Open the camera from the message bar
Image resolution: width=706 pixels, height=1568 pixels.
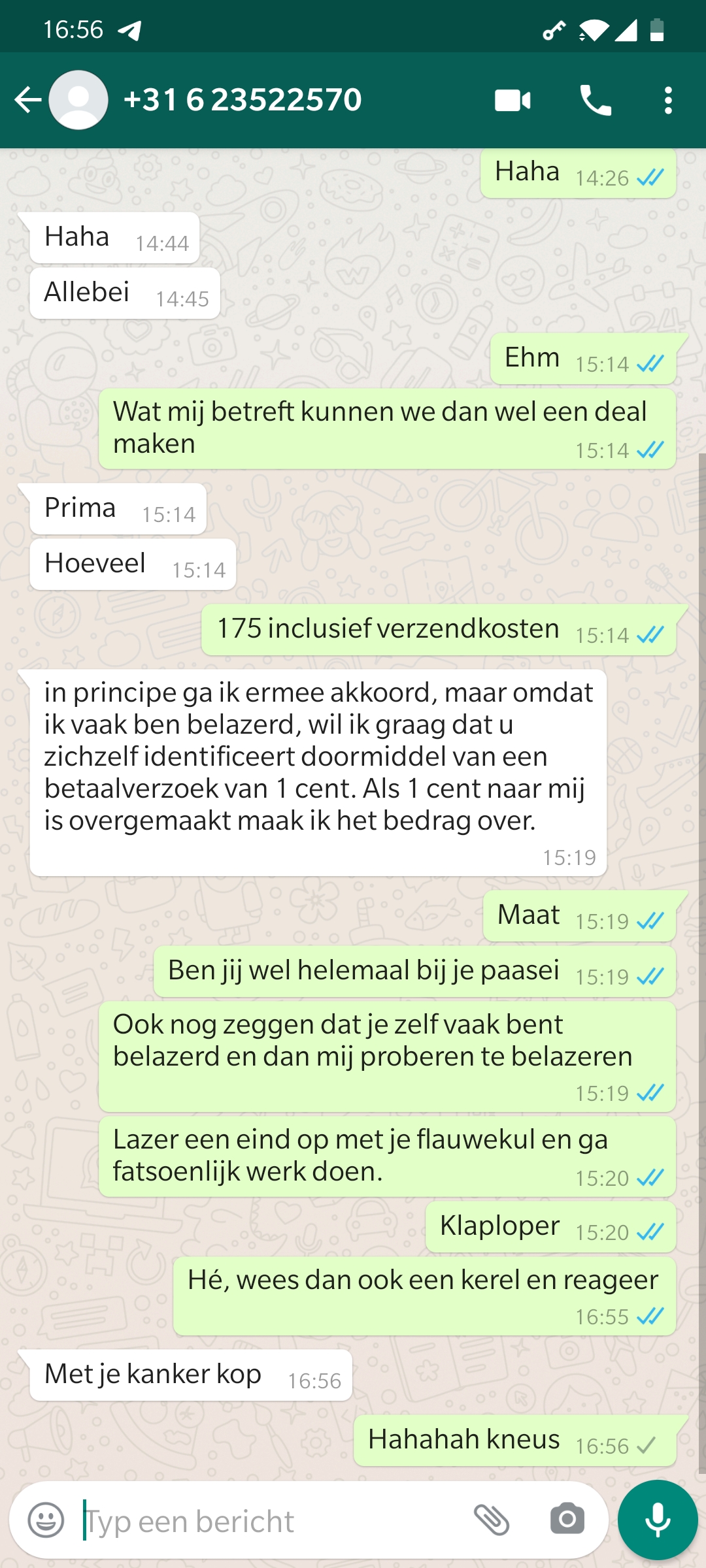[x=567, y=1518]
